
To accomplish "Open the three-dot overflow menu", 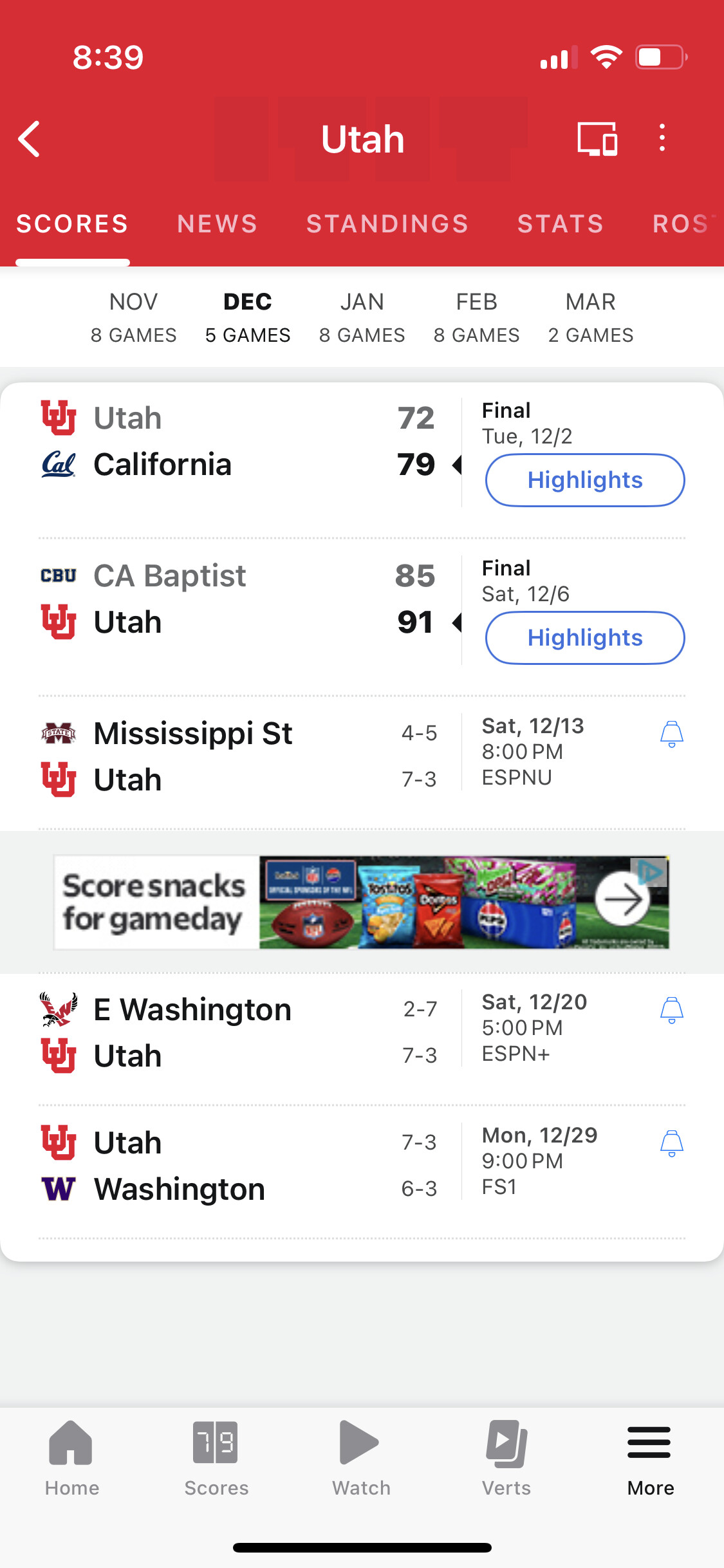I will click(662, 138).
